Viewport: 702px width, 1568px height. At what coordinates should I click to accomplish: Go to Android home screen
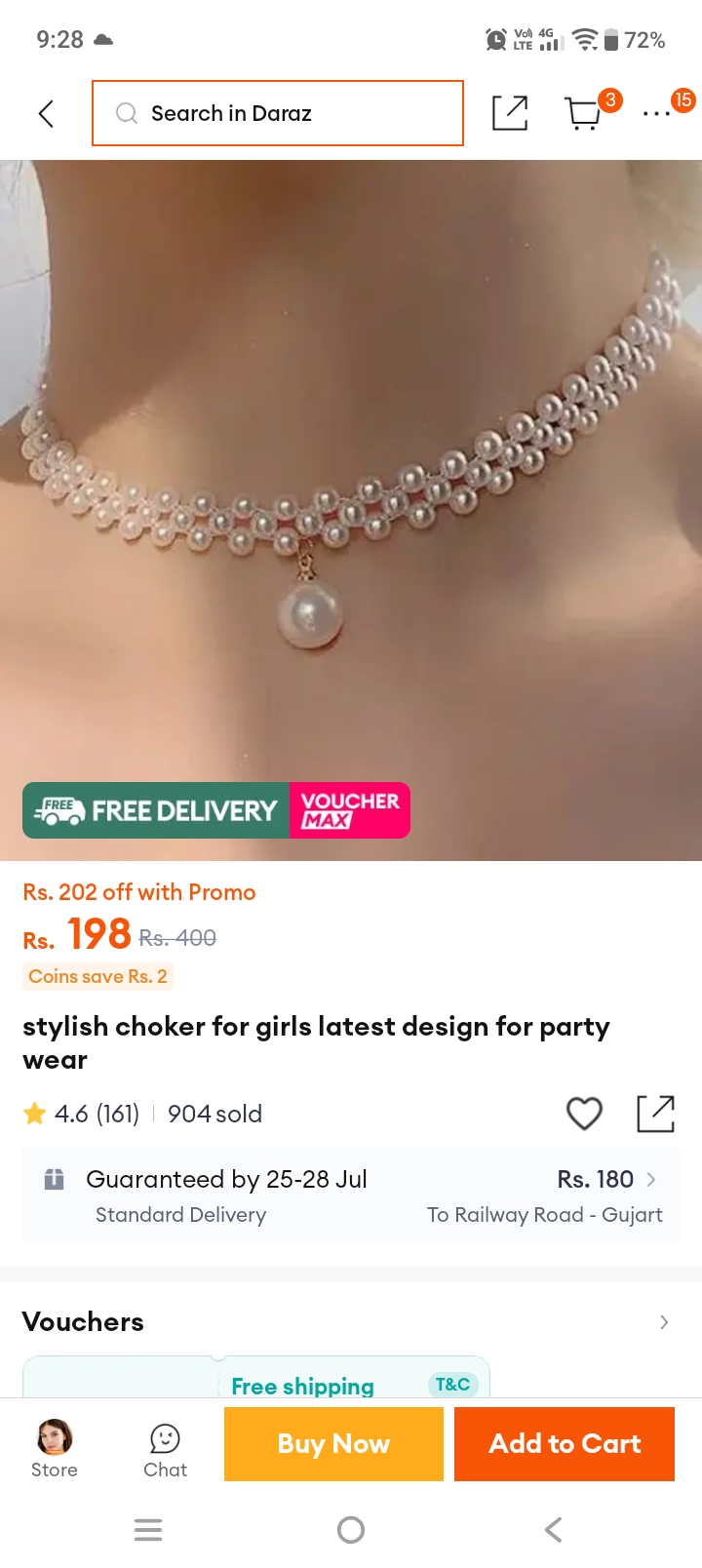[x=351, y=1530]
